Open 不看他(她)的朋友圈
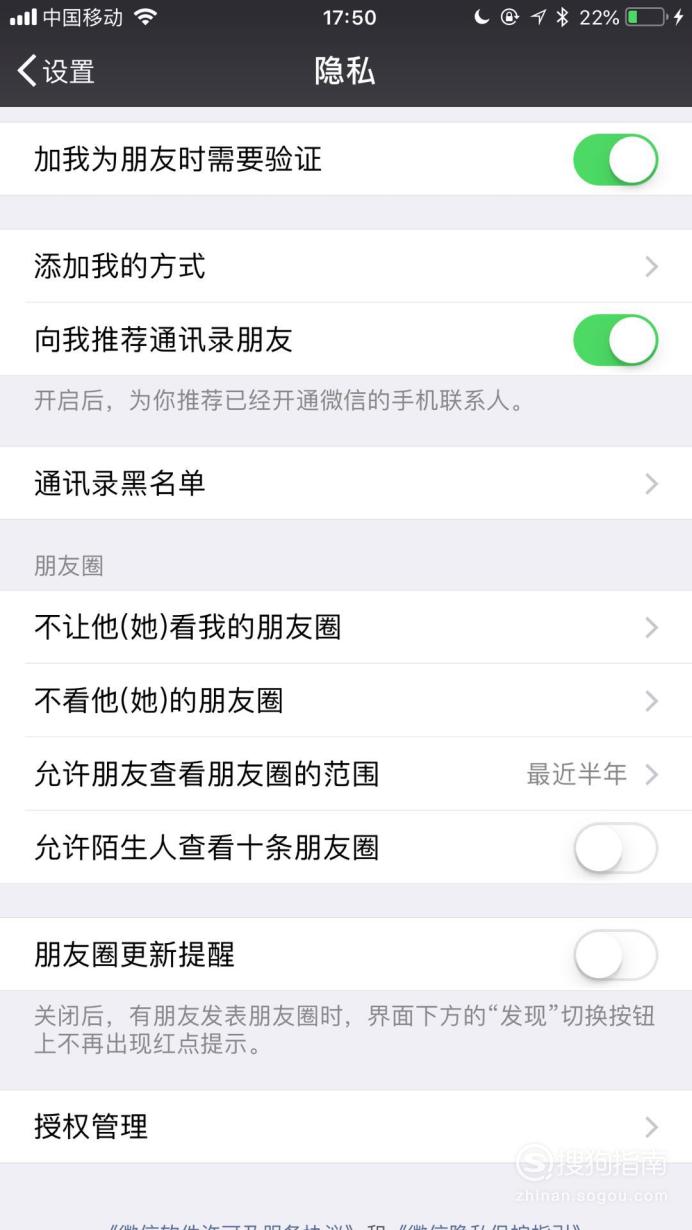Image resolution: width=692 pixels, height=1230 pixels. [x=346, y=700]
